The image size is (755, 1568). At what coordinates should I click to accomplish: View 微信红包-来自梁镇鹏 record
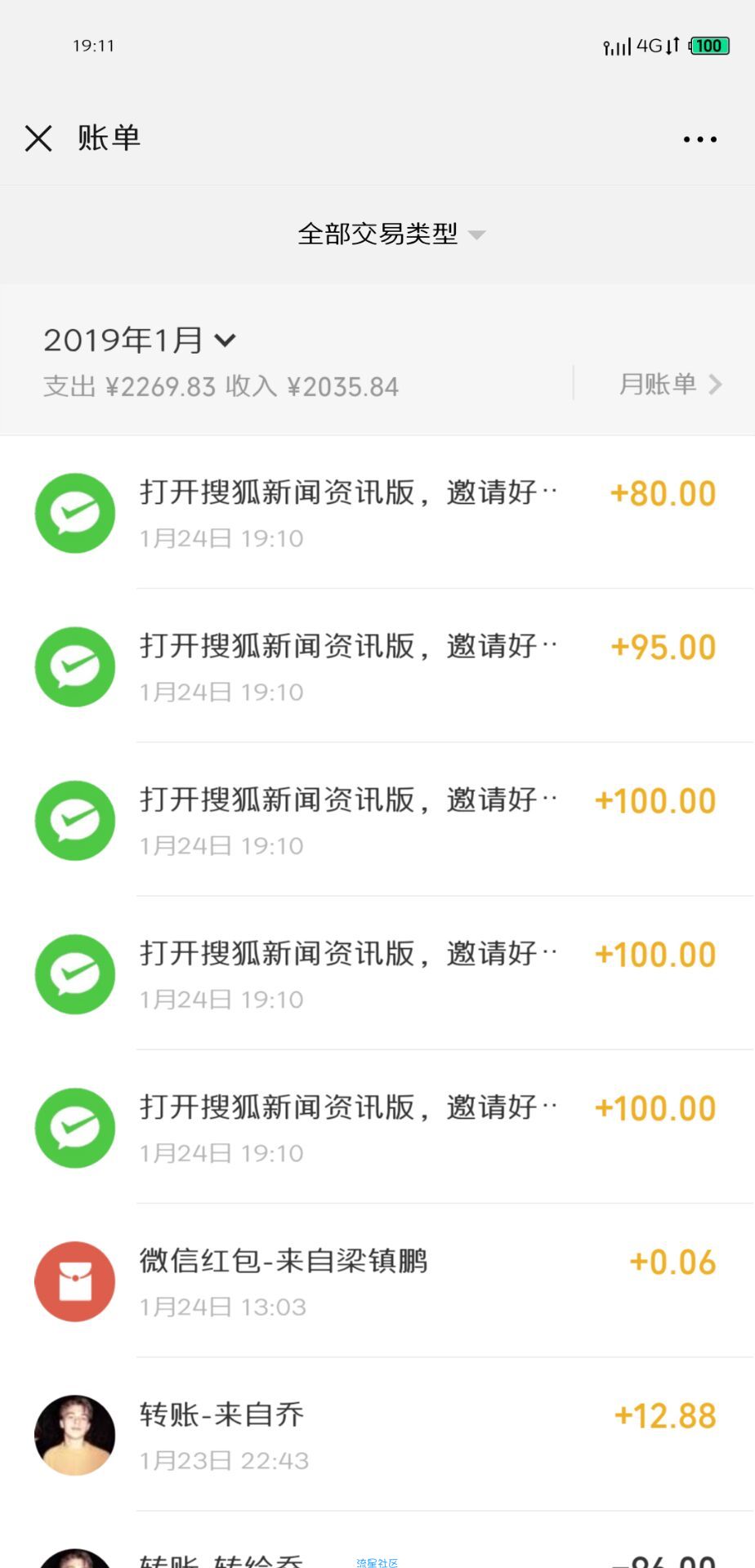pos(377,1281)
